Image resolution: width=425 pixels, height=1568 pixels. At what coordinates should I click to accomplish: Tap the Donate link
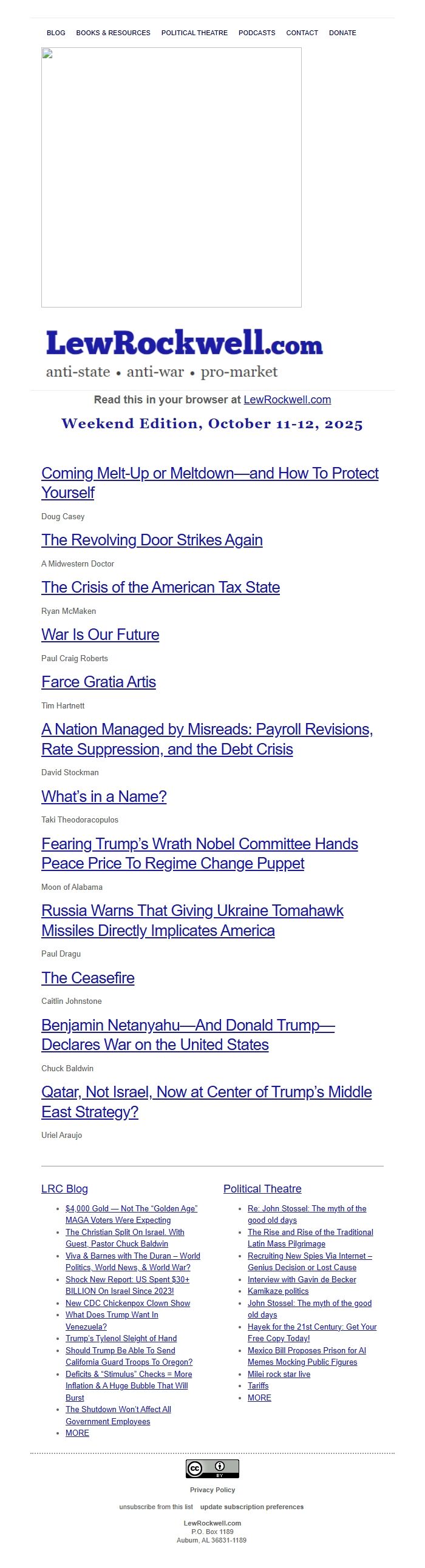[x=342, y=33]
